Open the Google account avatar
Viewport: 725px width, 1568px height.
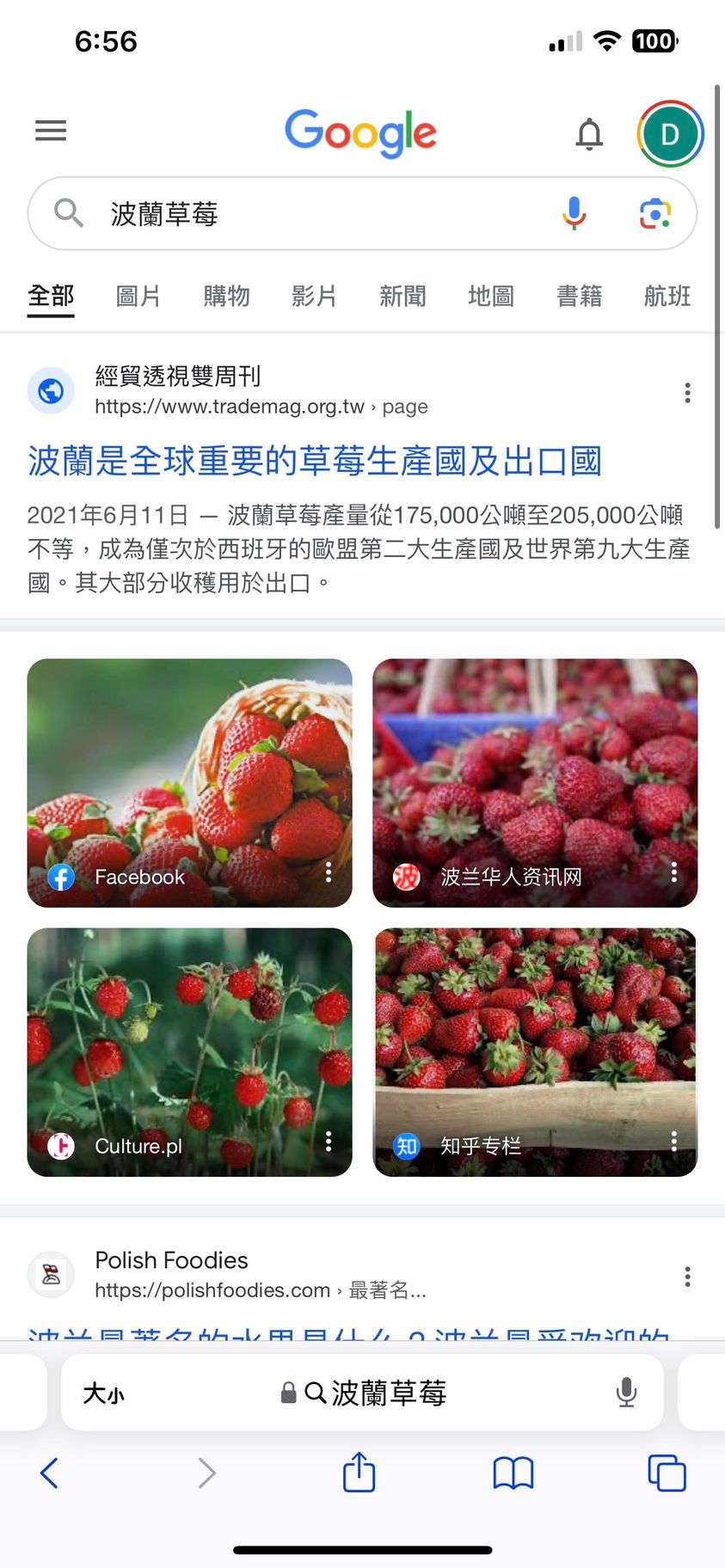point(670,134)
